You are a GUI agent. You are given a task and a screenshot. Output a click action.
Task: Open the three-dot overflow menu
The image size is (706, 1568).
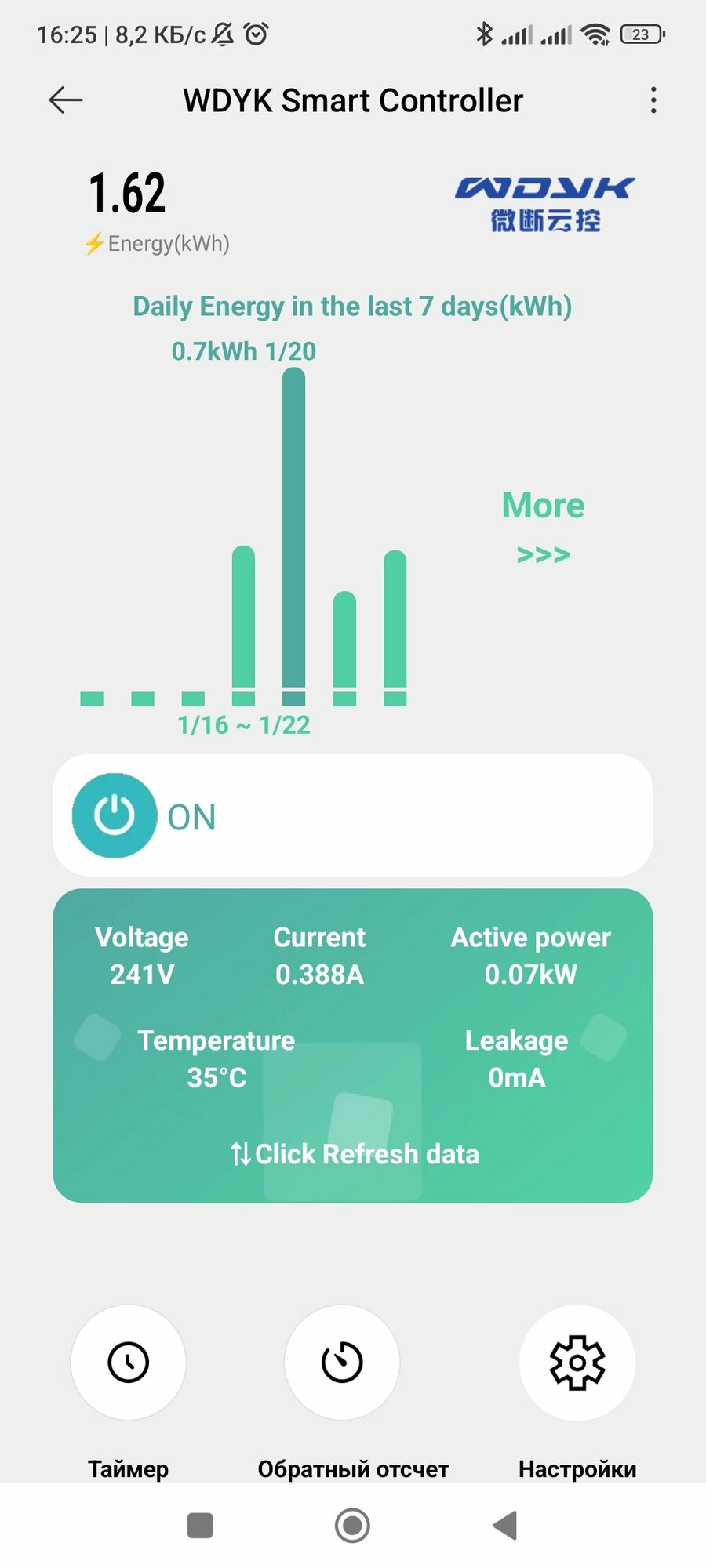653,100
